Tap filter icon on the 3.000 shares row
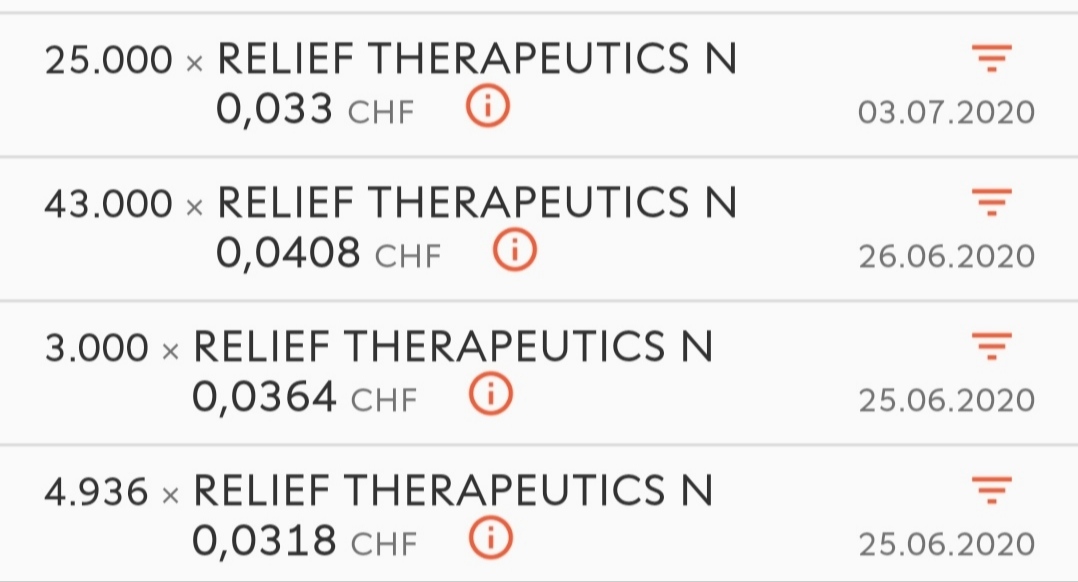 [991, 347]
